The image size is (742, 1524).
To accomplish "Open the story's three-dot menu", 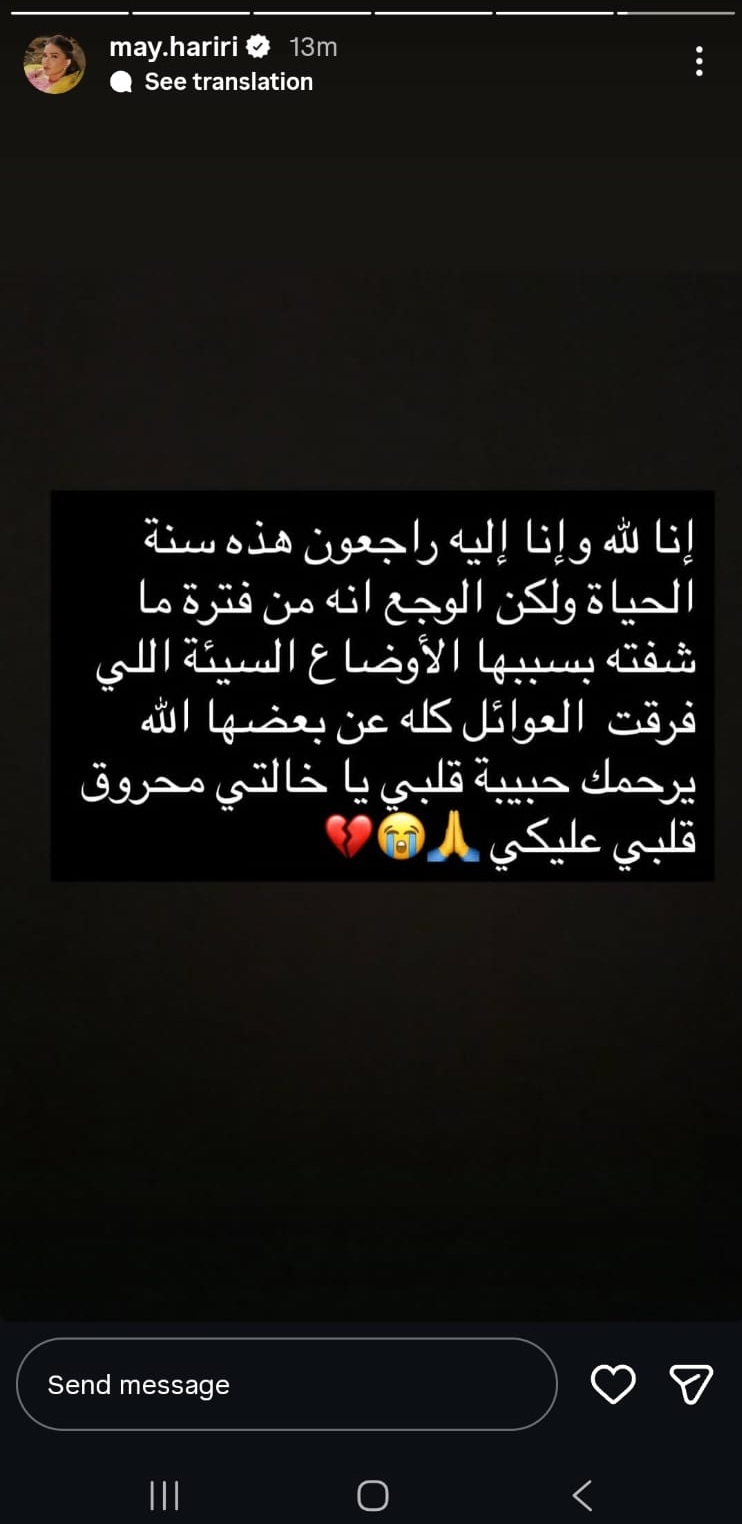I will (699, 62).
